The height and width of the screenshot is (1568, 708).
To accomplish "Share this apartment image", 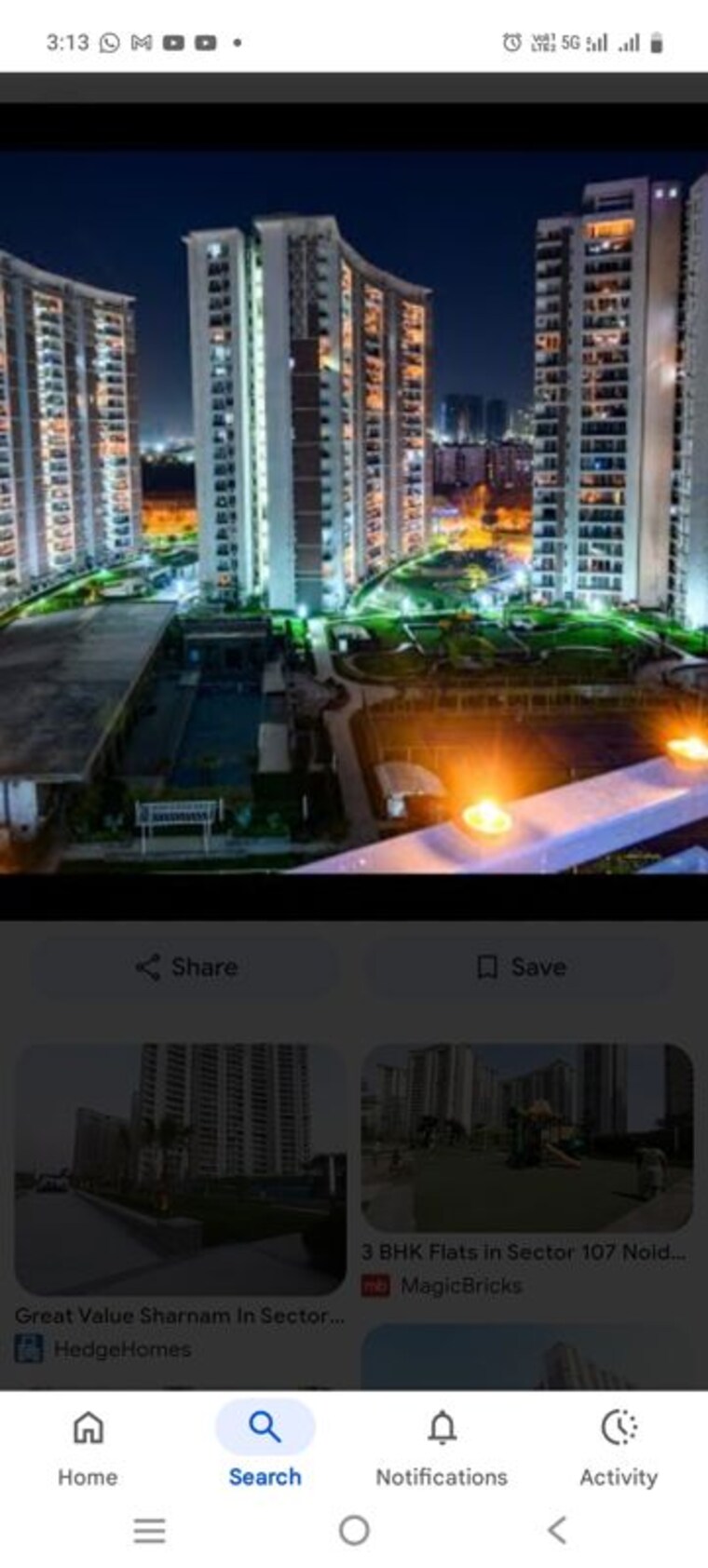I will 186,967.
